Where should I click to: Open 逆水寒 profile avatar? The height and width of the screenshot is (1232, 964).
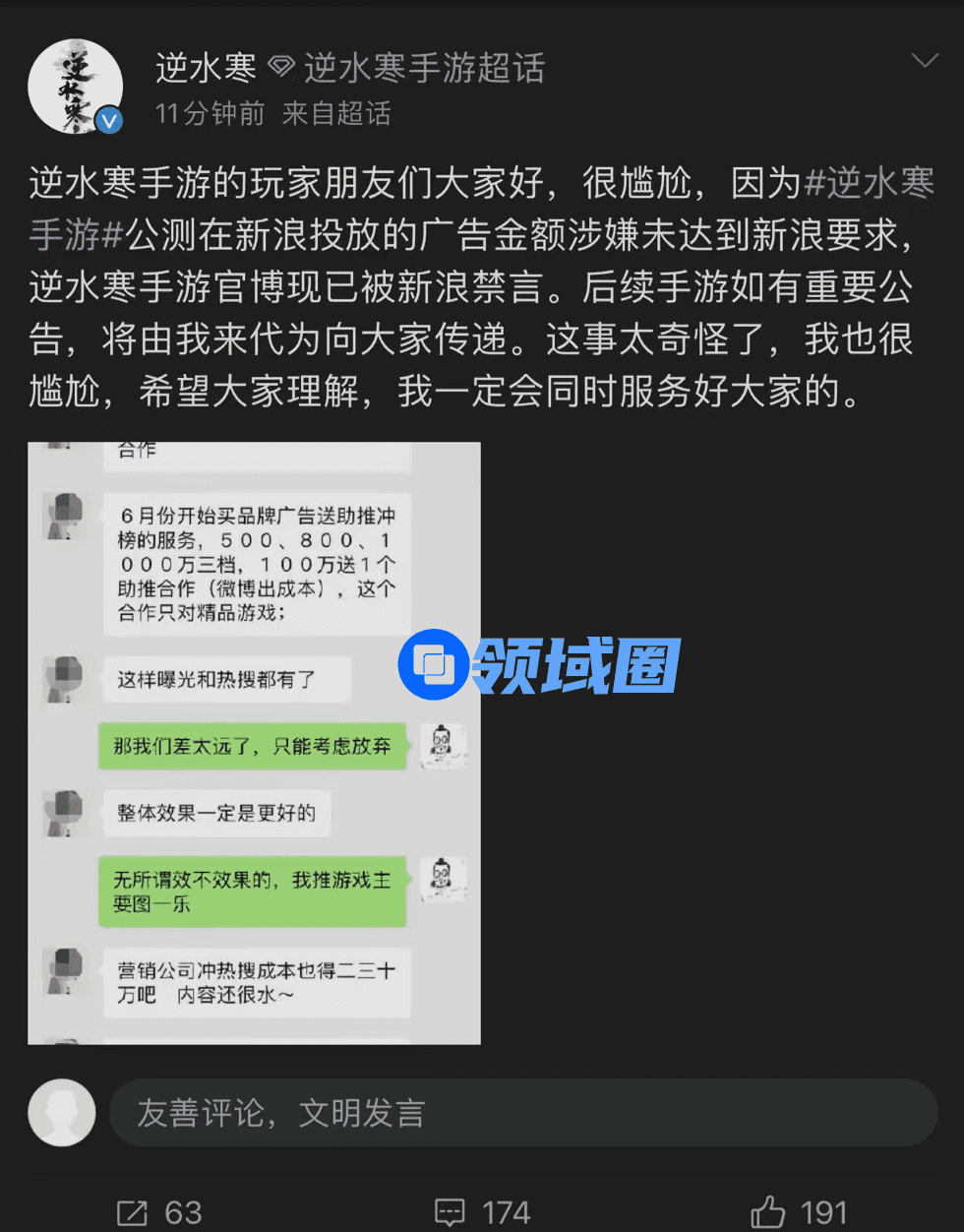(x=75, y=87)
